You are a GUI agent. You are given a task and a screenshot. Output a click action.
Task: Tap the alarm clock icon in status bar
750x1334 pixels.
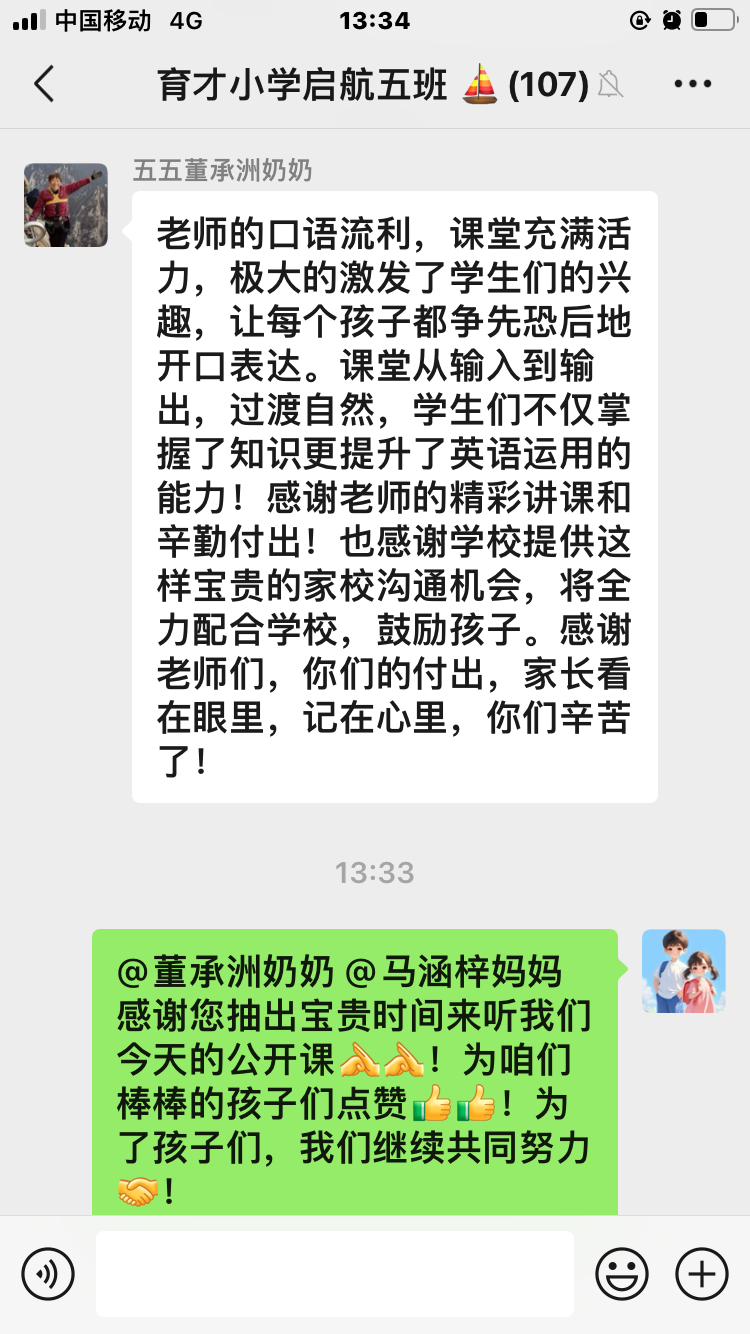(671, 17)
